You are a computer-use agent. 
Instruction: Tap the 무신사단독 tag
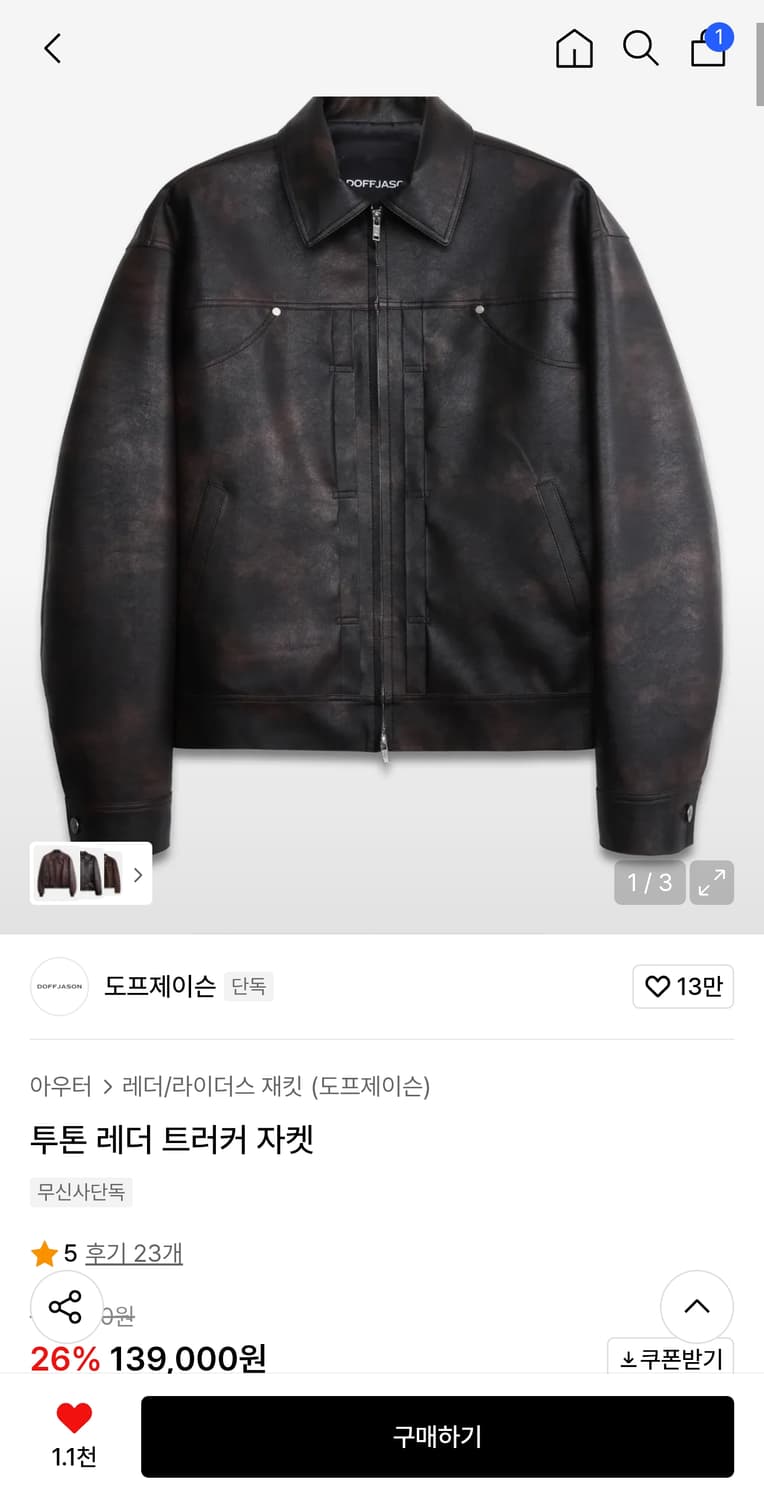click(x=81, y=1192)
